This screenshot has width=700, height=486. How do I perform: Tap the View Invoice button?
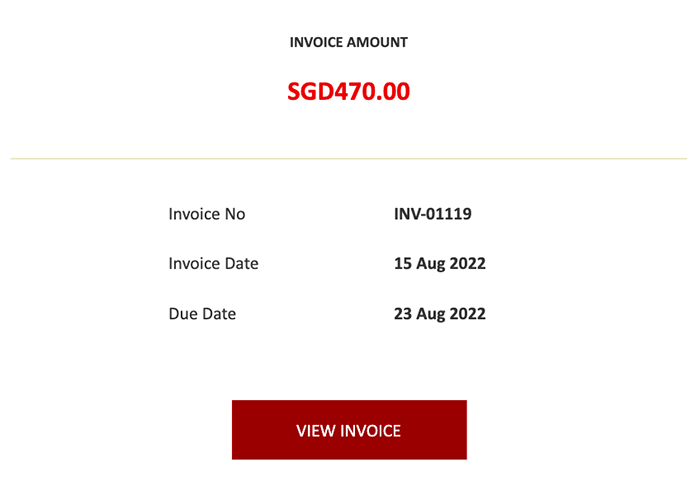[349, 430]
